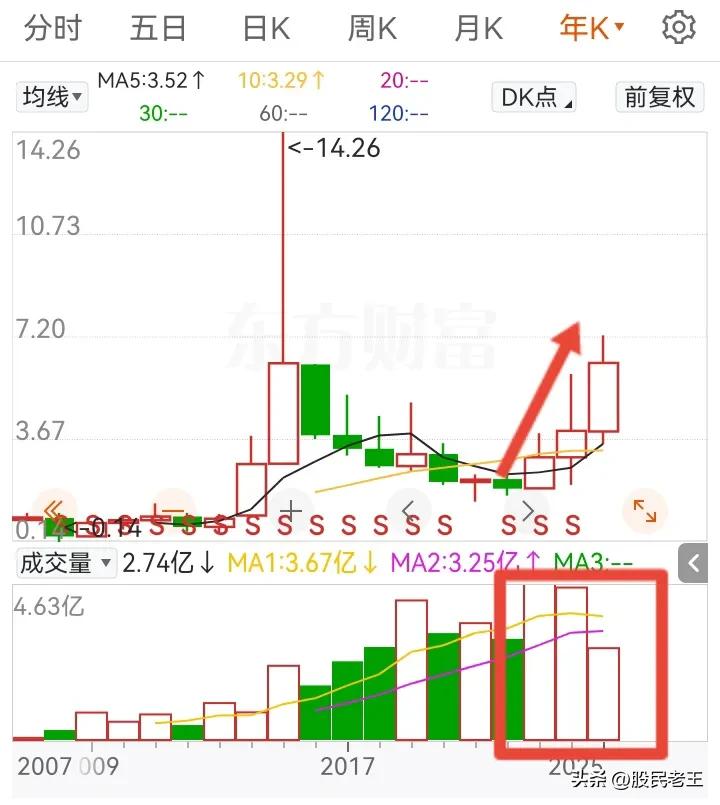Tap the fullscreen expand icon on chart
This screenshot has width=720, height=805.
tap(645, 512)
